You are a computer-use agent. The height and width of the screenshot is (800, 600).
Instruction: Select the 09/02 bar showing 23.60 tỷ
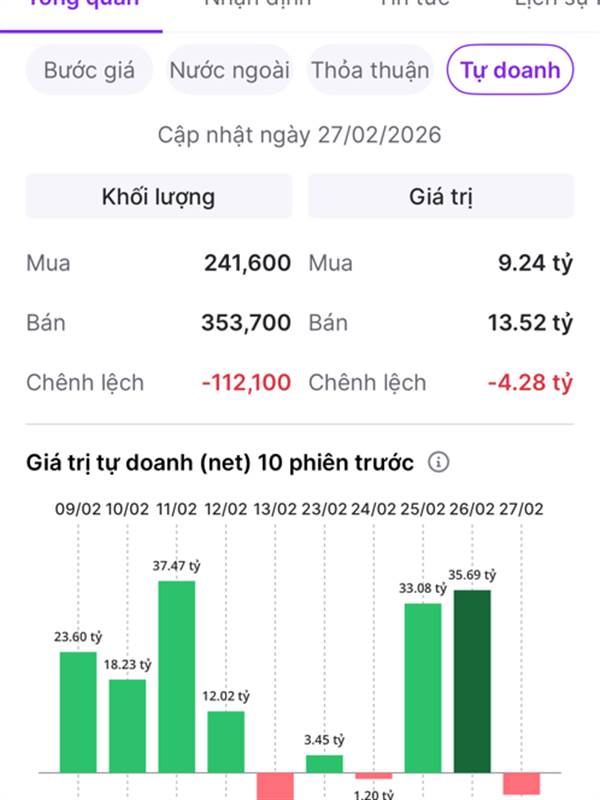[x=78, y=711]
